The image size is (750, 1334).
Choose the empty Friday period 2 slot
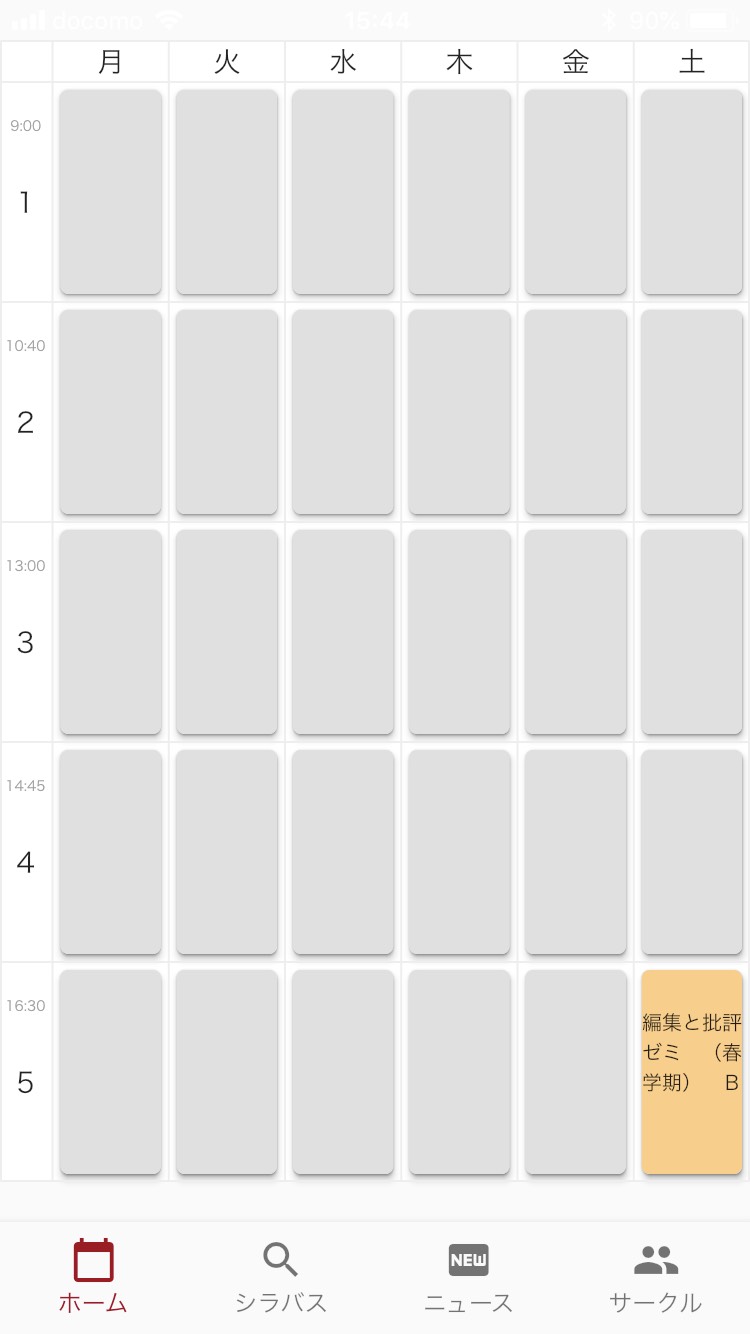(x=576, y=412)
